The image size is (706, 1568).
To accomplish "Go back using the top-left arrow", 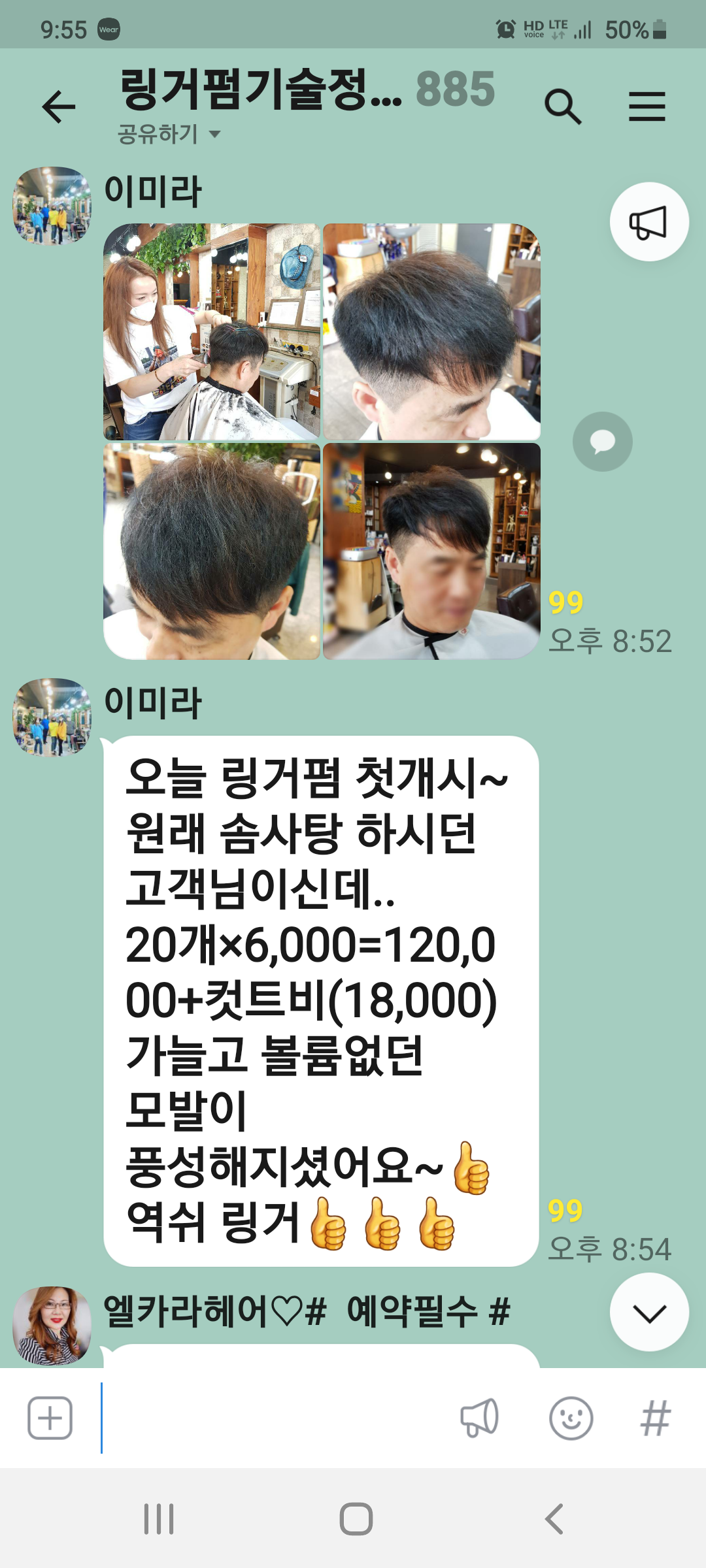I will [59, 107].
